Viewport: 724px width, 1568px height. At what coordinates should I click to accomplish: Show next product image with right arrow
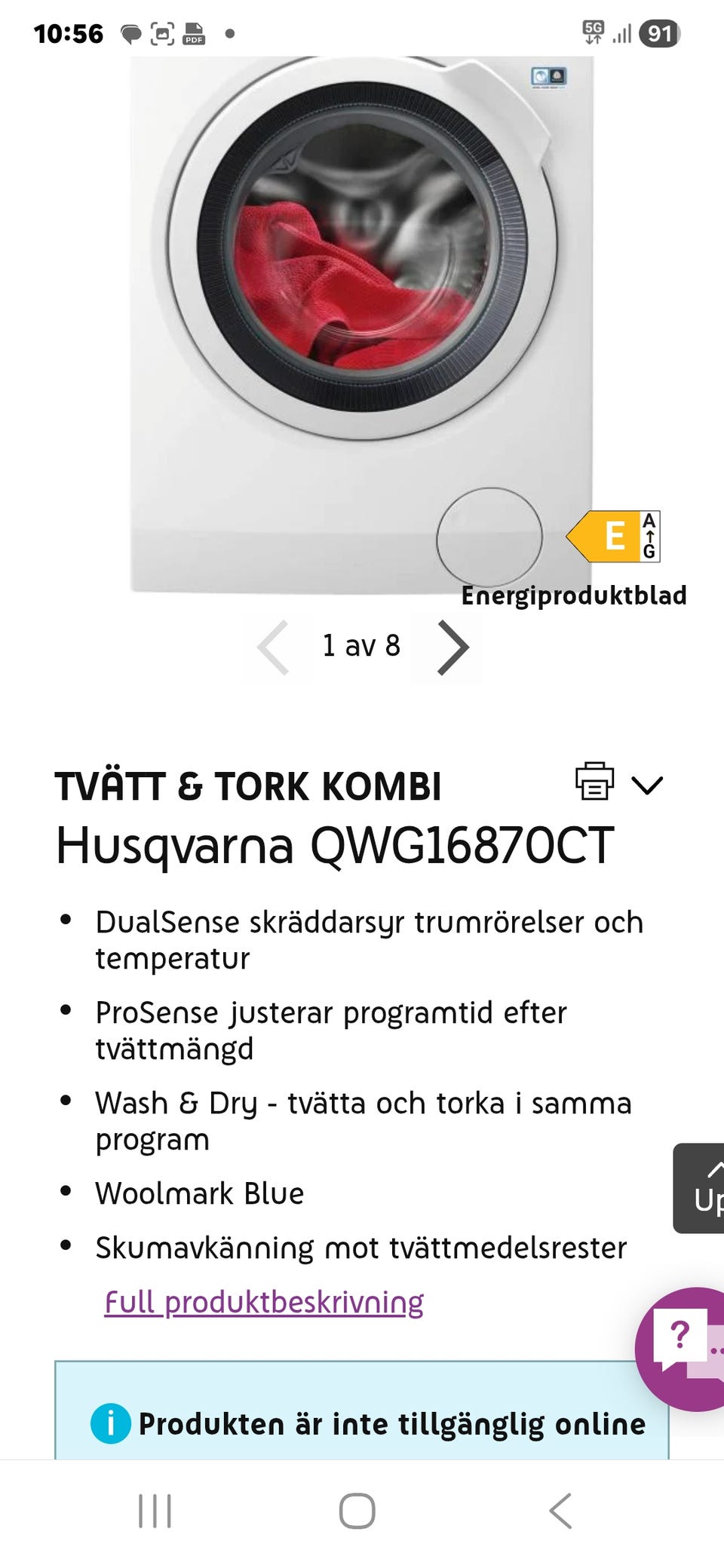pyautogui.click(x=453, y=646)
